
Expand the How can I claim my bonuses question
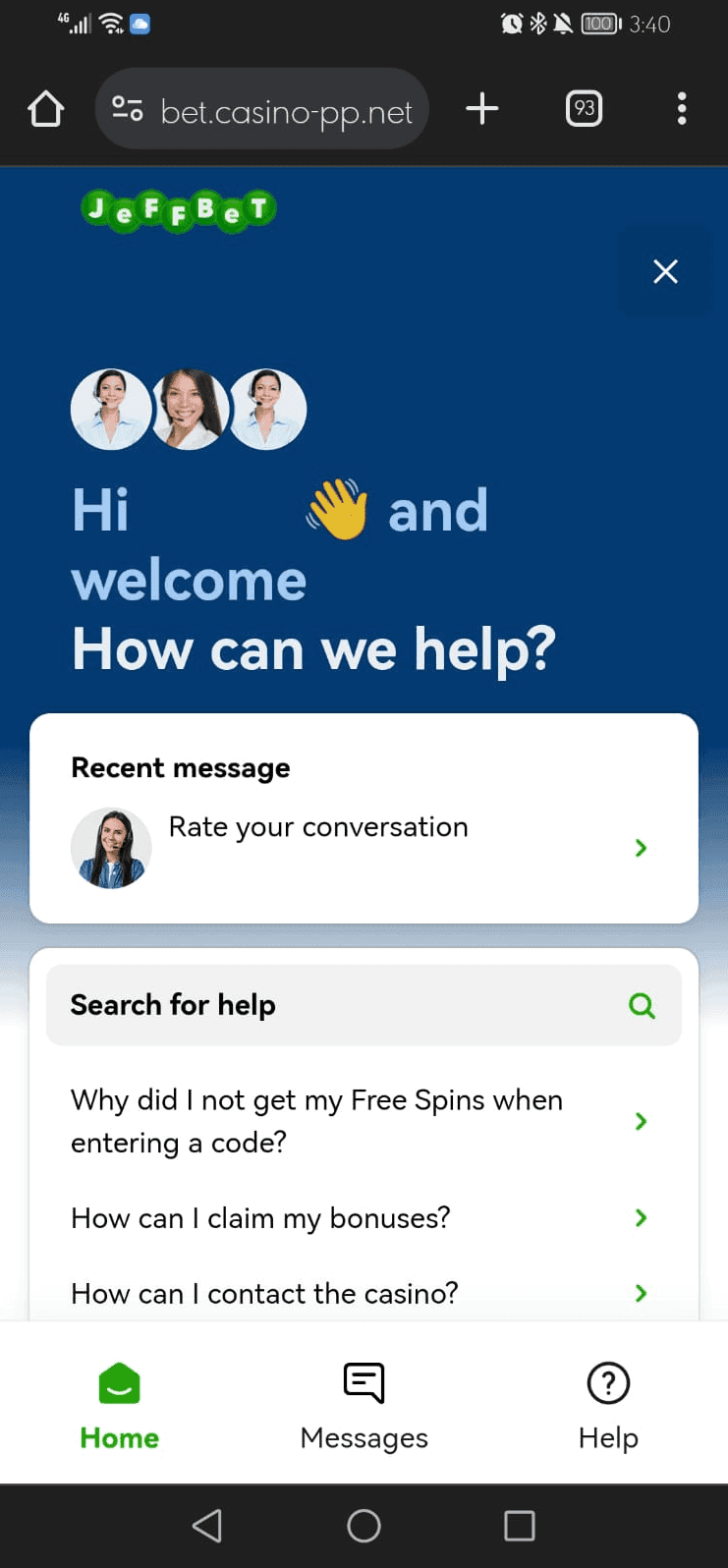point(640,1218)
